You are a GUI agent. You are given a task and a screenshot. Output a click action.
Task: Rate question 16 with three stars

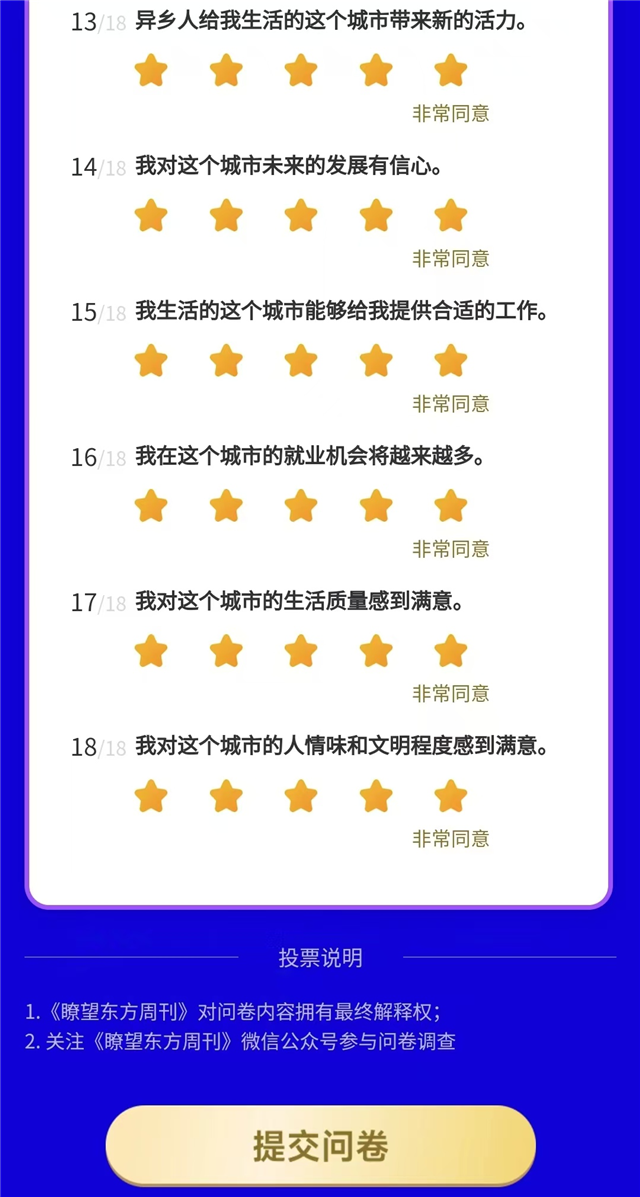click(x=301, y=506)
